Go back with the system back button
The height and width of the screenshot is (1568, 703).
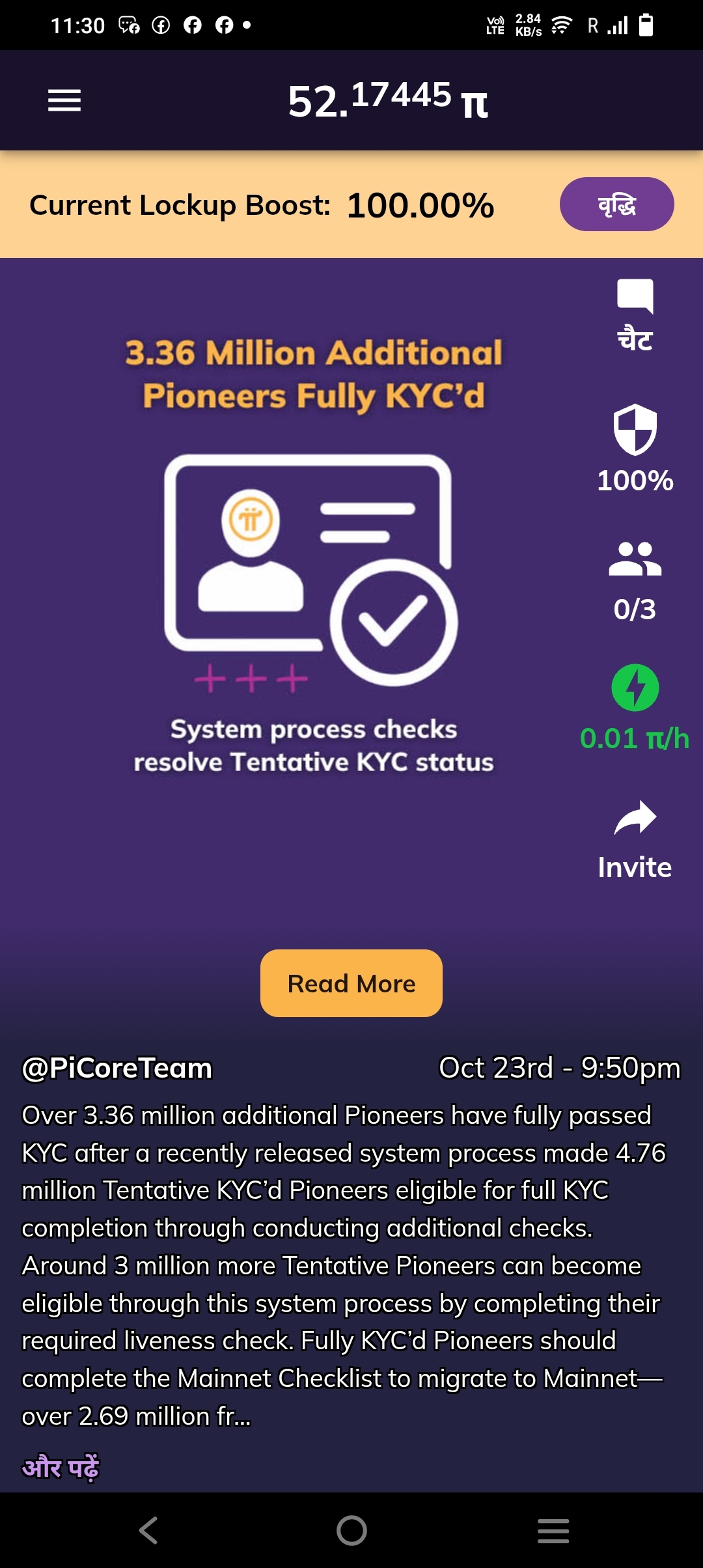click(148, 1530)
